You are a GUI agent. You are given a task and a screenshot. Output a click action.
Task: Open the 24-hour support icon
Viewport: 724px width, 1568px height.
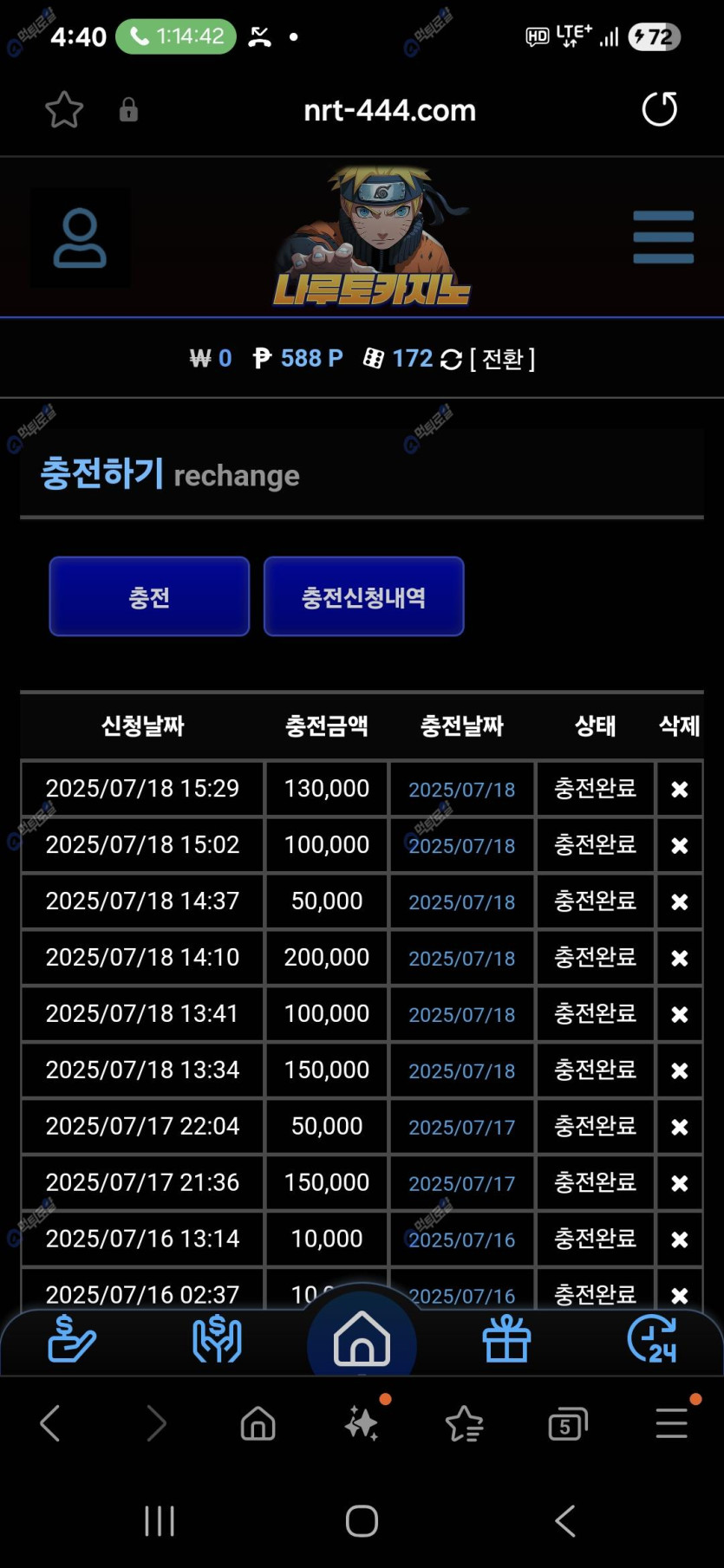tap(652, 1339)
